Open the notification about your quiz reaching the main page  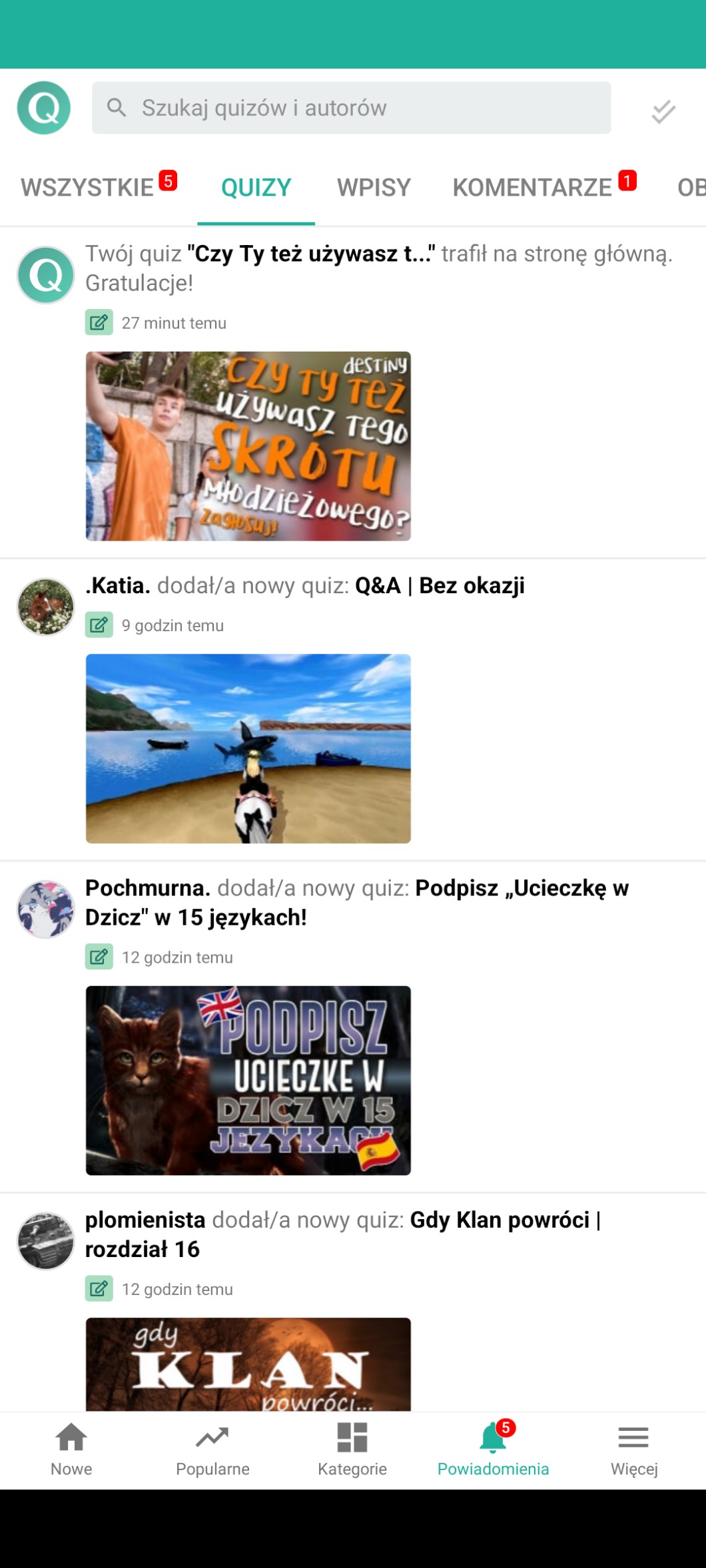[378, 268]
